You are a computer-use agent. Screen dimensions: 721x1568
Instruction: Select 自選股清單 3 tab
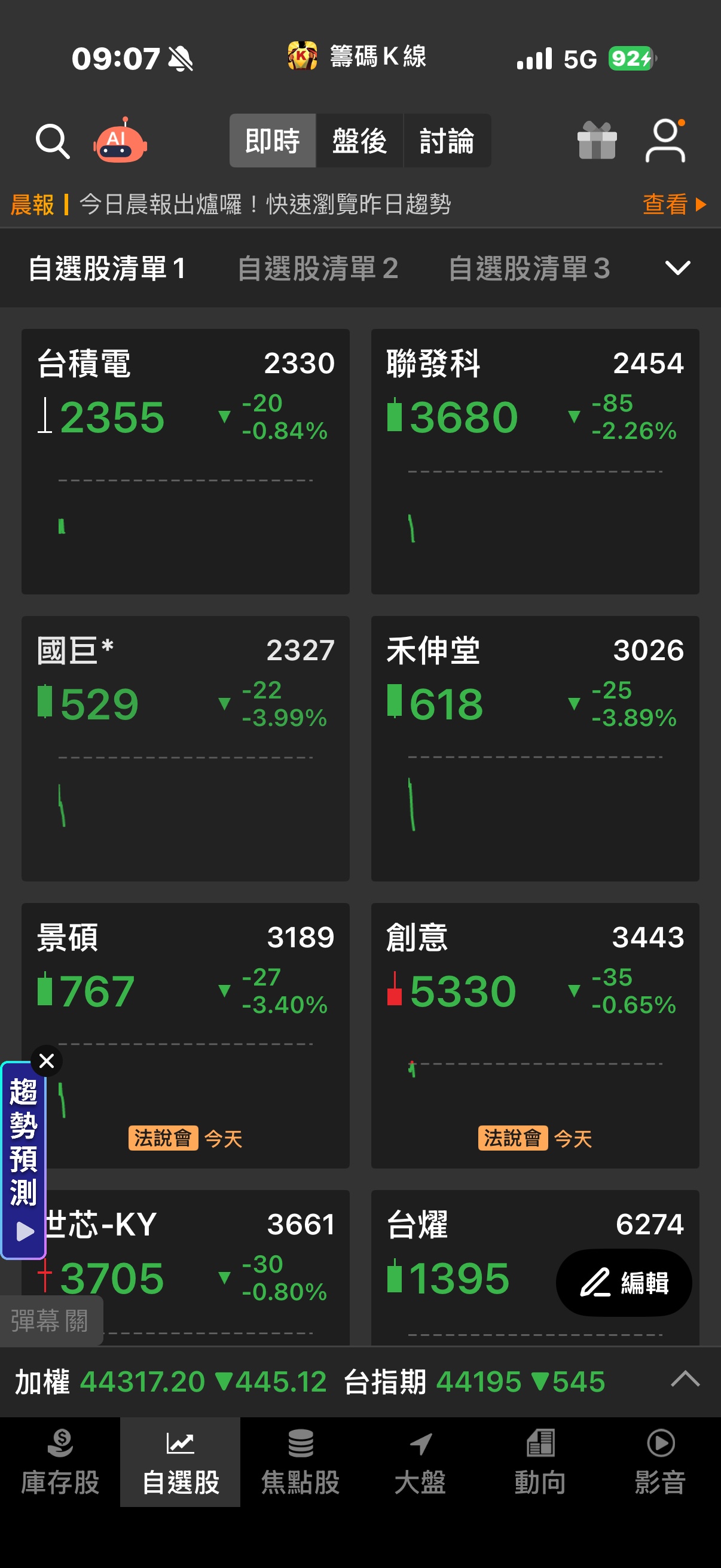pyautogui.click(x=528, y=269)
